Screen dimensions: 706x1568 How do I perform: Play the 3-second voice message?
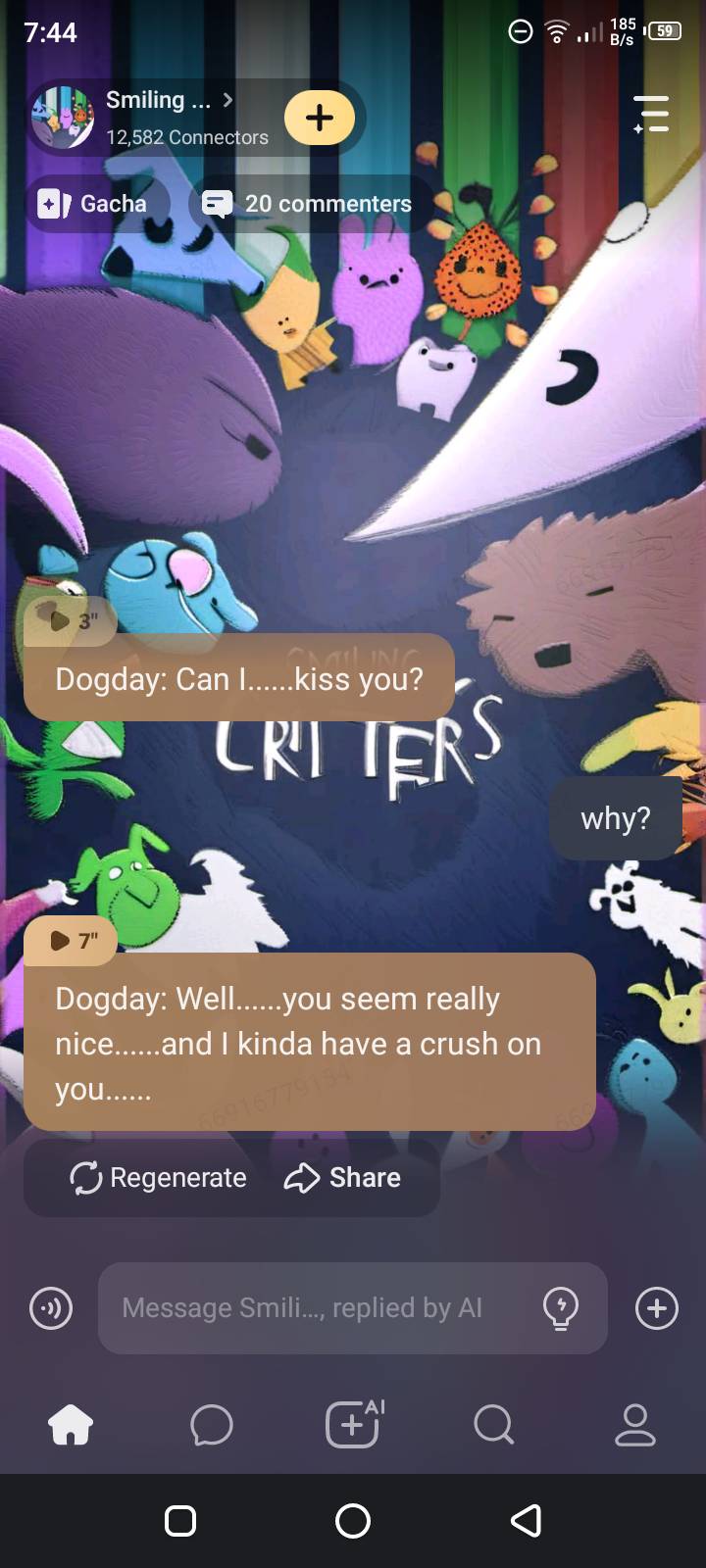point(71,620)
